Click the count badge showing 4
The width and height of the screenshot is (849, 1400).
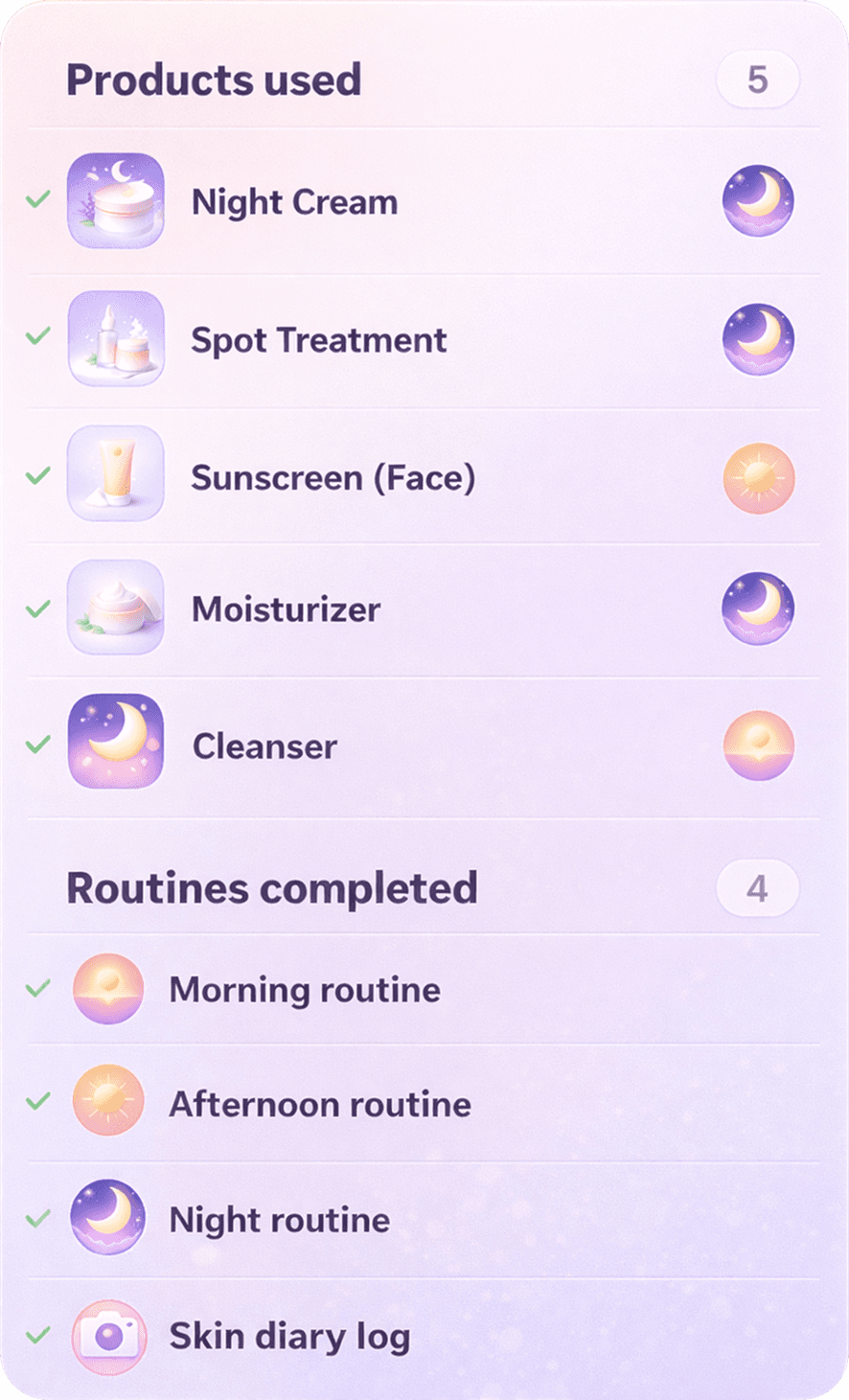[x=758, y=887]
